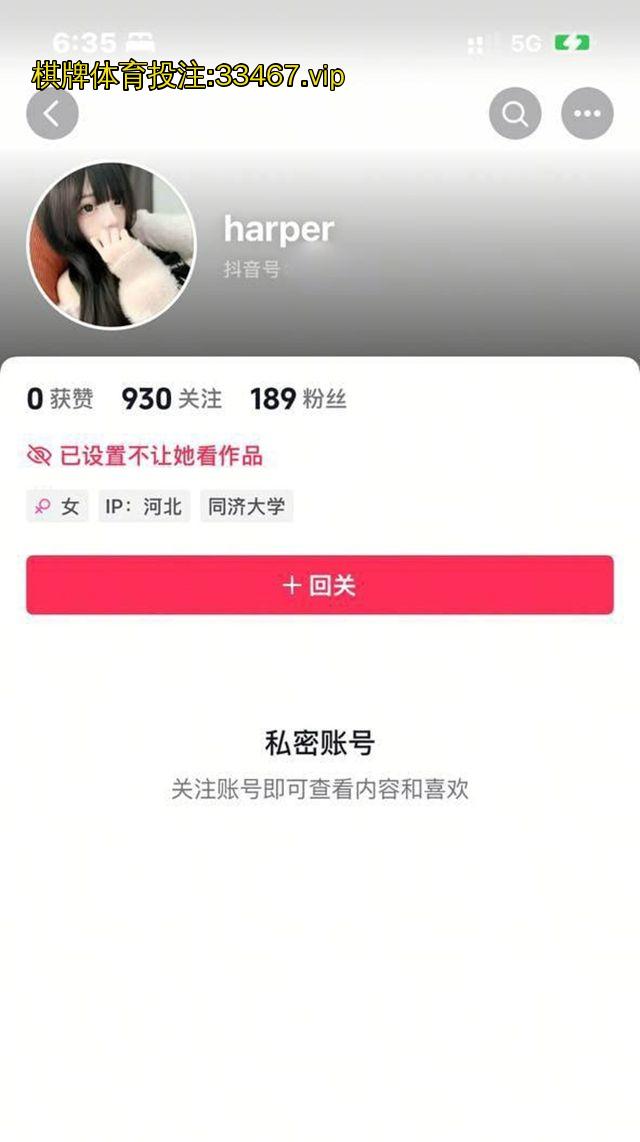The height and width of the screenshot is (1142, 640).
Task: Open the 189 粉丝 followers list
Action: [298, 399]
